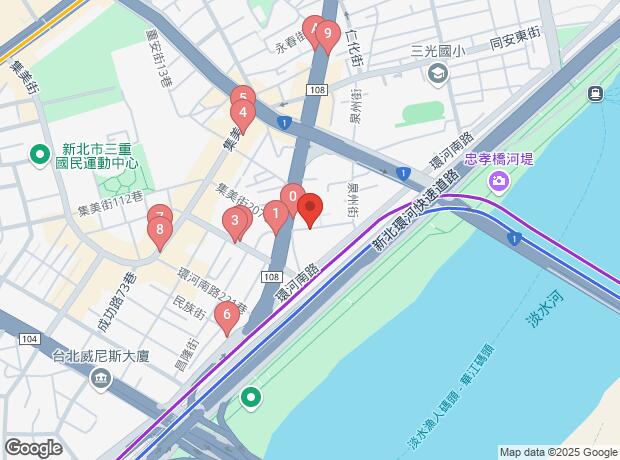This screenshot has height=460, width=620.
Task: Select map marker number 4
Action: pyautogui.click(x=243, y=113)
